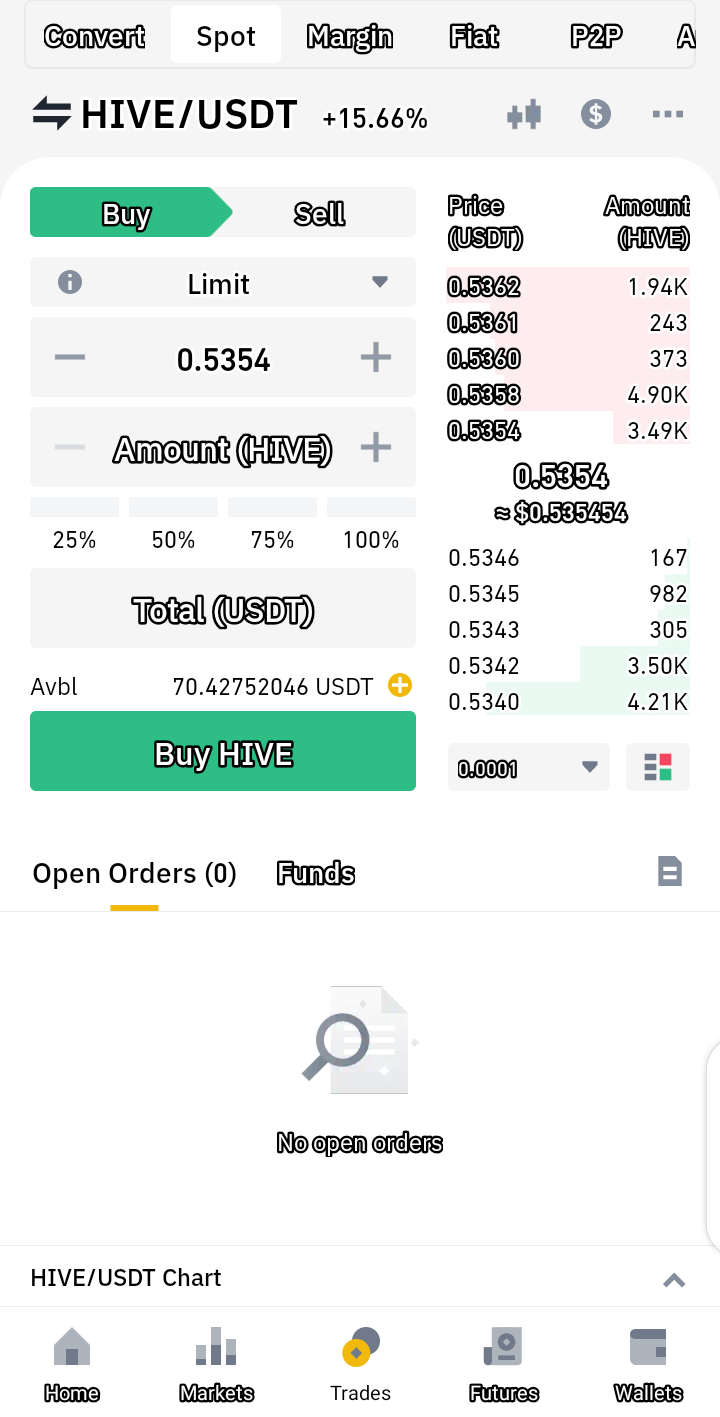Focus the Total (USDT) field
720x1417 pixels.
point(223,608)
